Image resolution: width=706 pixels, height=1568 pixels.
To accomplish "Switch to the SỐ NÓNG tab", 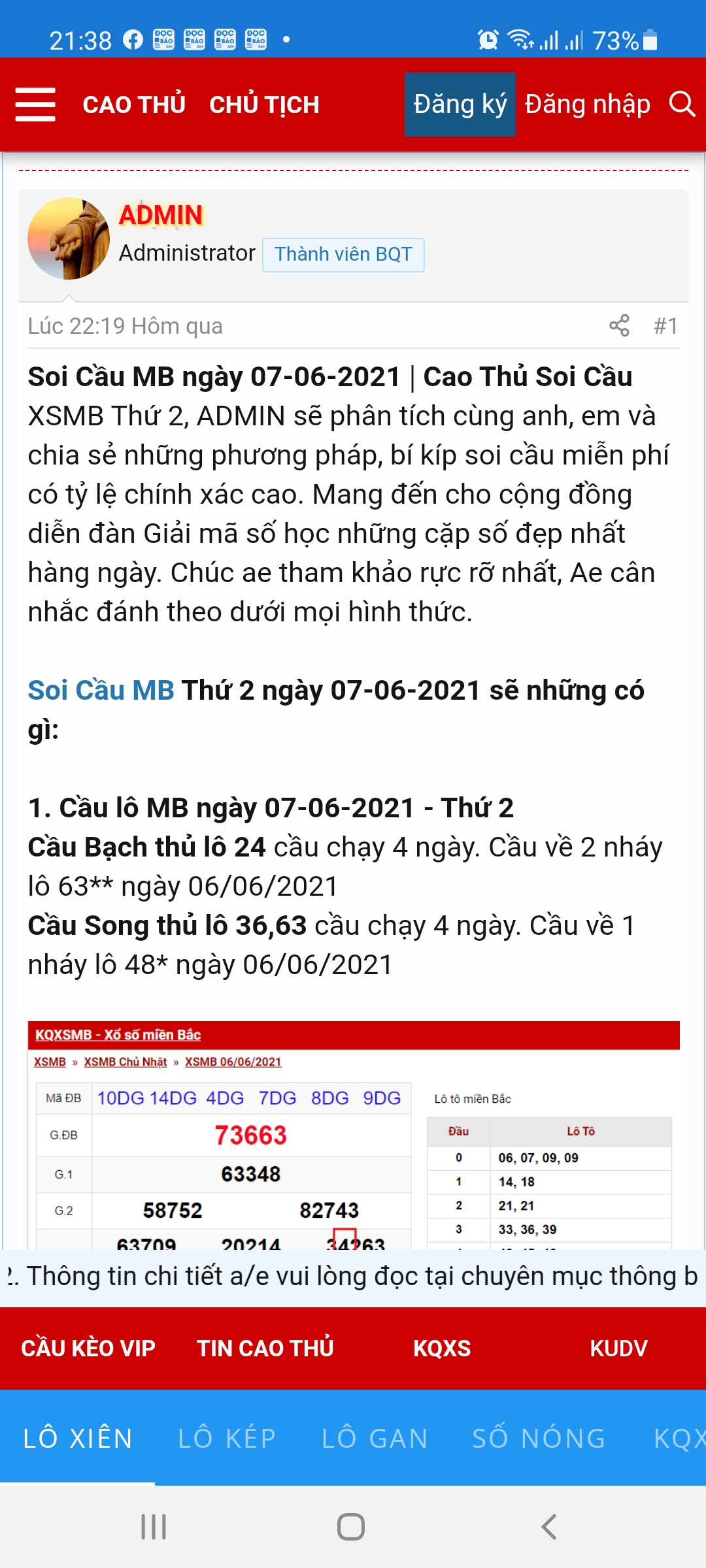I will (x=539, y=1439).
